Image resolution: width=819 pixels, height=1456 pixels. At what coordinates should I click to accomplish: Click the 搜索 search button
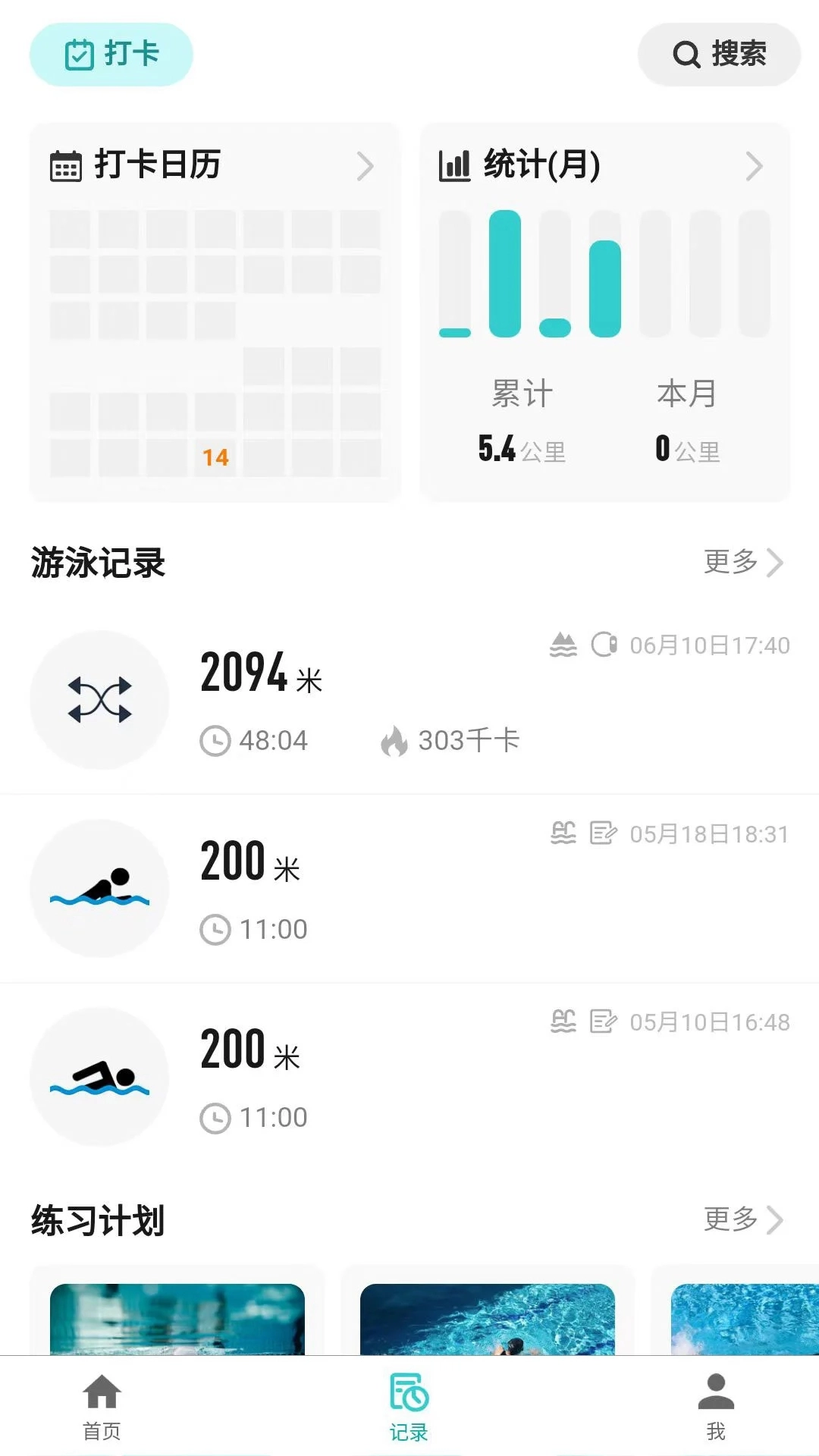(x=717, y=54)
